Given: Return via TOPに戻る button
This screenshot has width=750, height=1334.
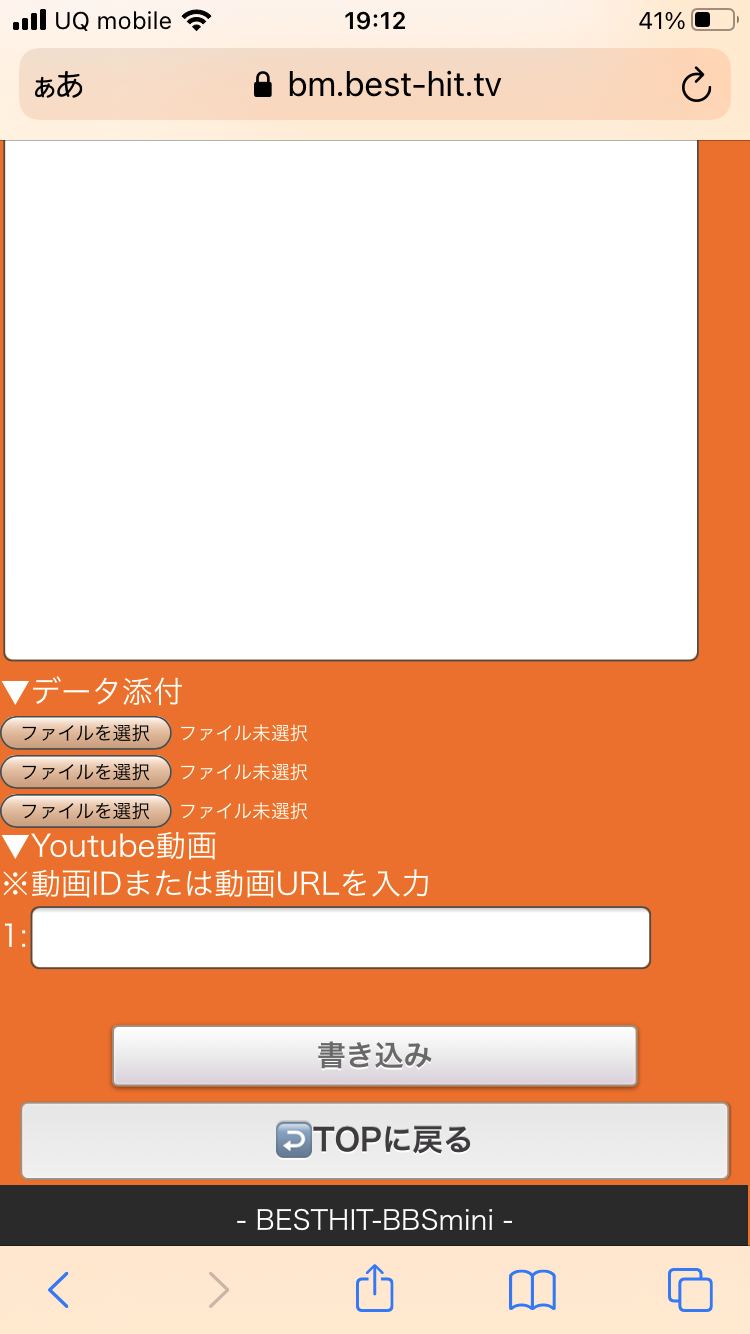Looking at the screenshot, I should 375,1140.
